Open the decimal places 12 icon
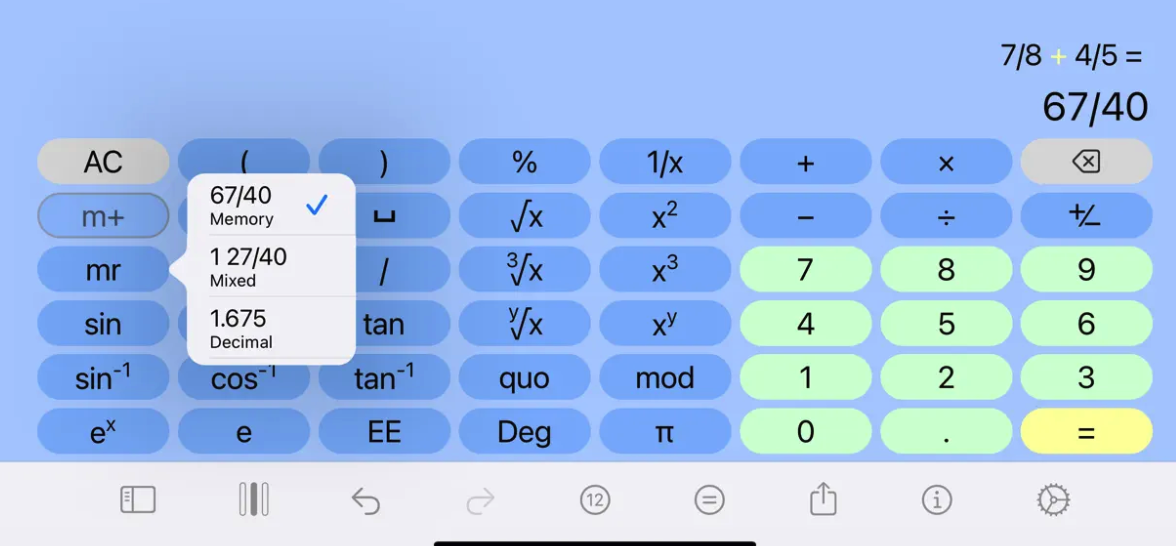1176x546 pixels. [595, 499]
